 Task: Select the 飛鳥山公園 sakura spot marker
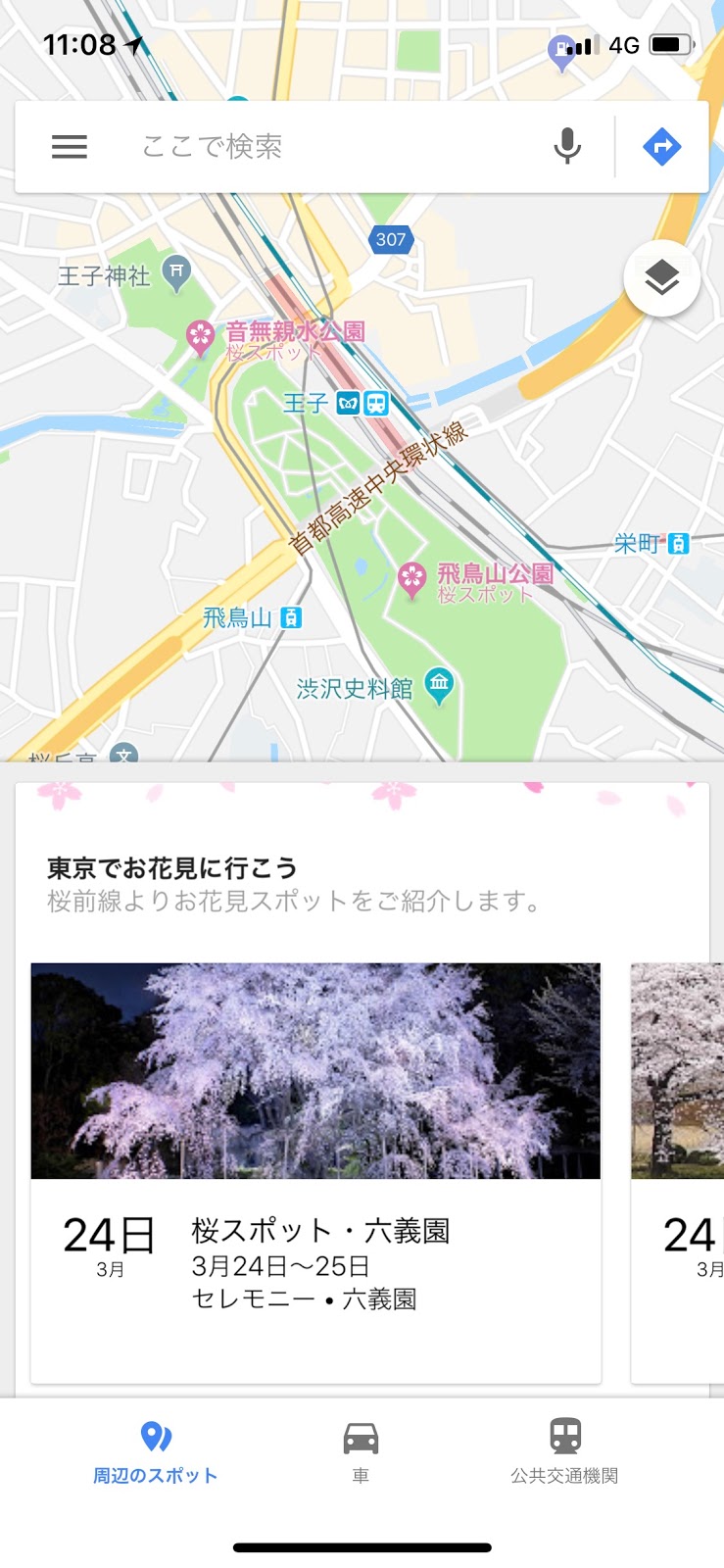[411, 579]
